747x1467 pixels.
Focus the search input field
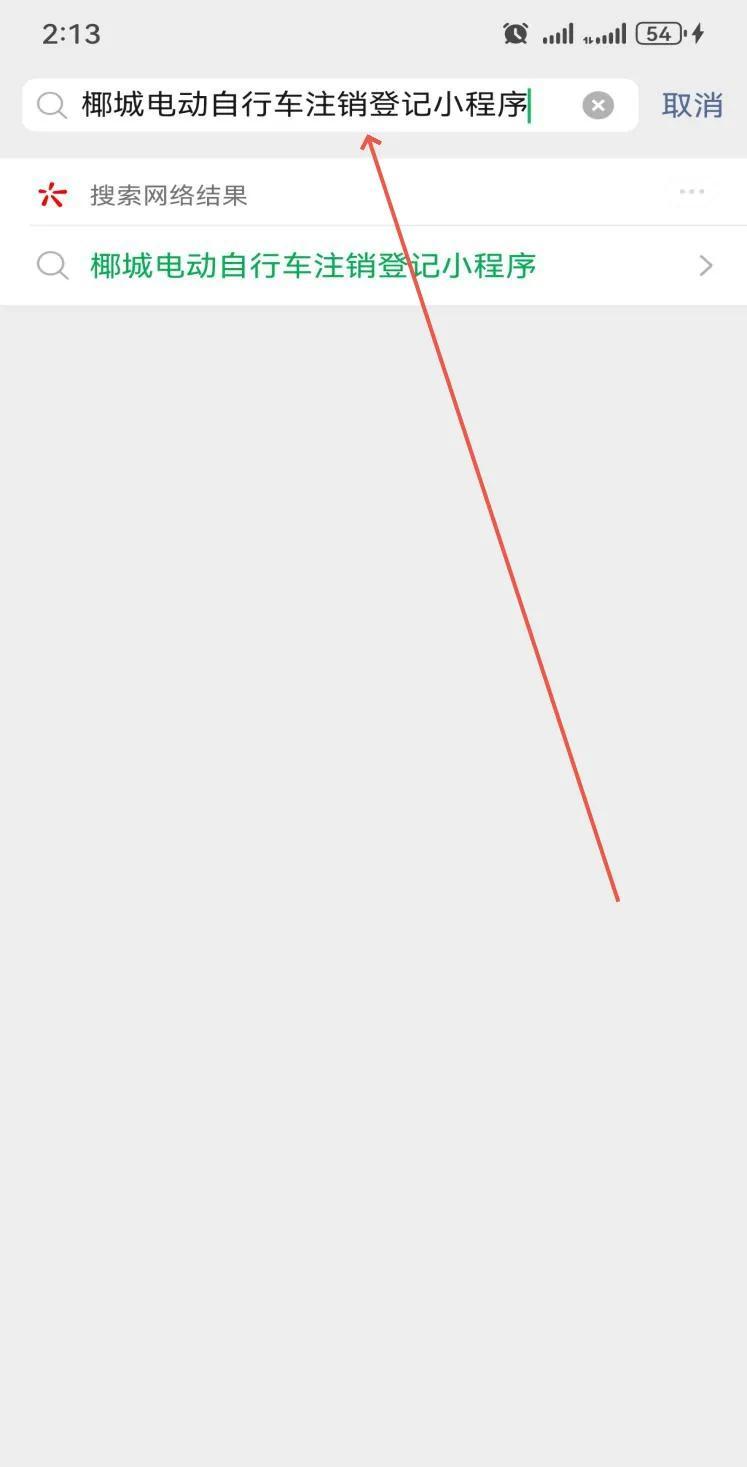pos(305,105)
